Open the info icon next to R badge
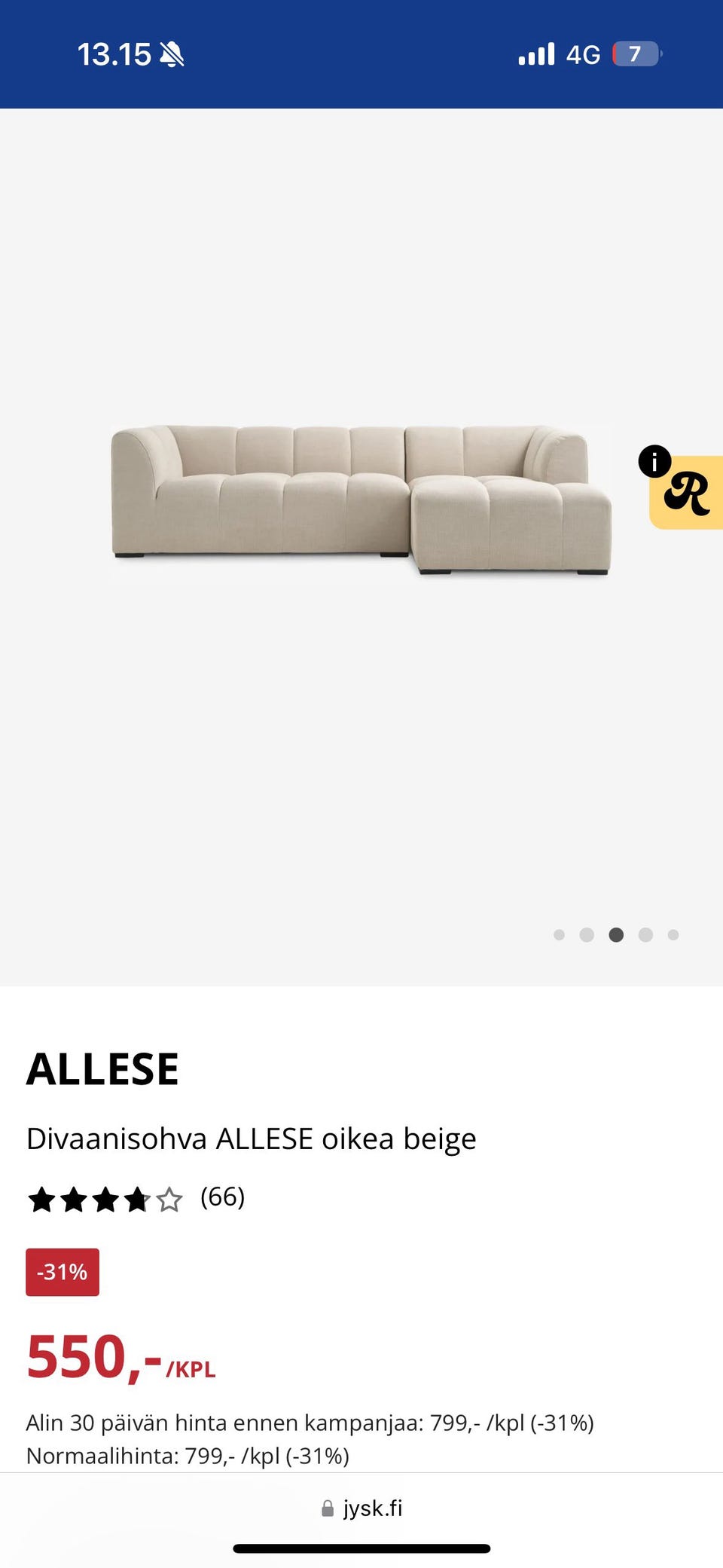 click(x=654, y=461)
